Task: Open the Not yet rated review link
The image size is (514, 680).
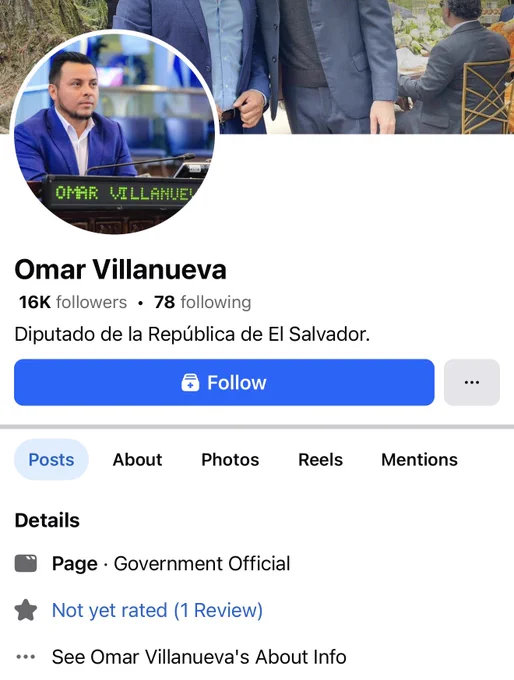Action: [x=157, y=610]
